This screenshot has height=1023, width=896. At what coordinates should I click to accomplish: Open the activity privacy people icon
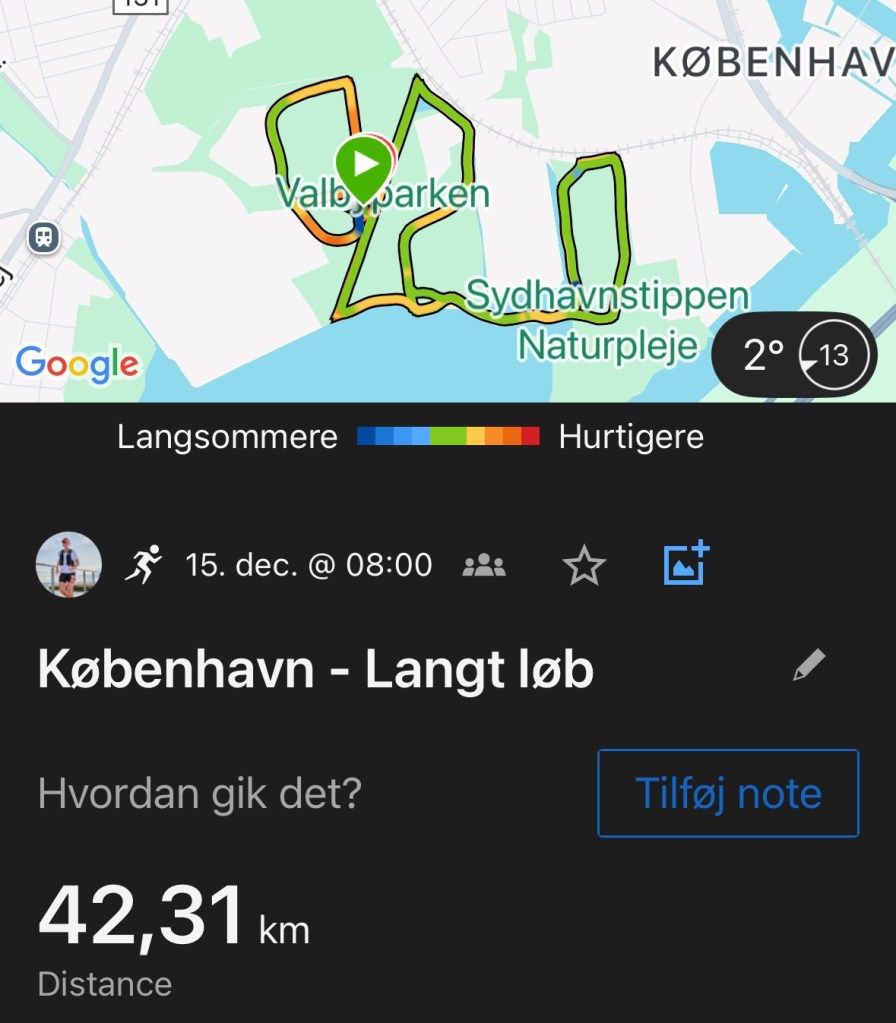tap(484, 566)
